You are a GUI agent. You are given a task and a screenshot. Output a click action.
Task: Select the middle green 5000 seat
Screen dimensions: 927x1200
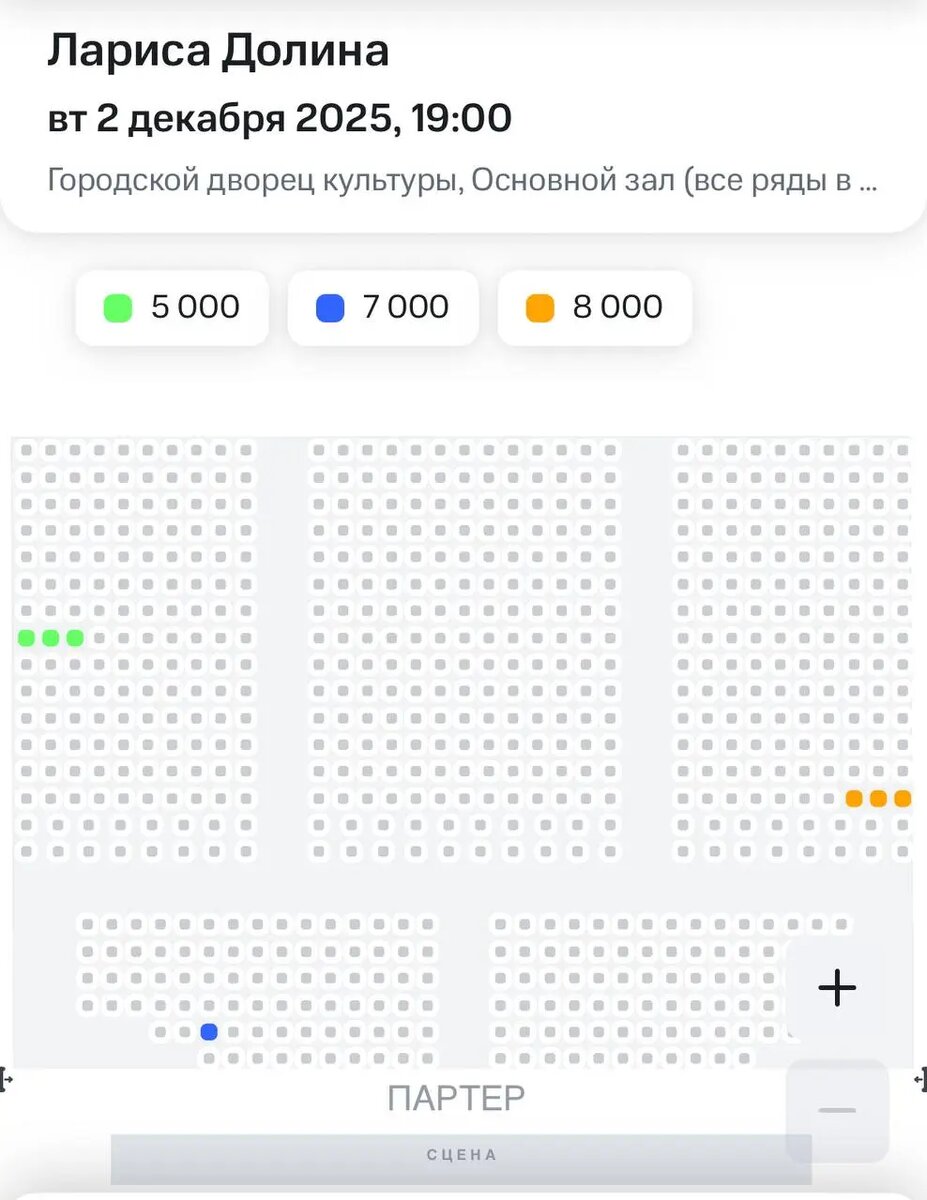(x=50, y=636)
